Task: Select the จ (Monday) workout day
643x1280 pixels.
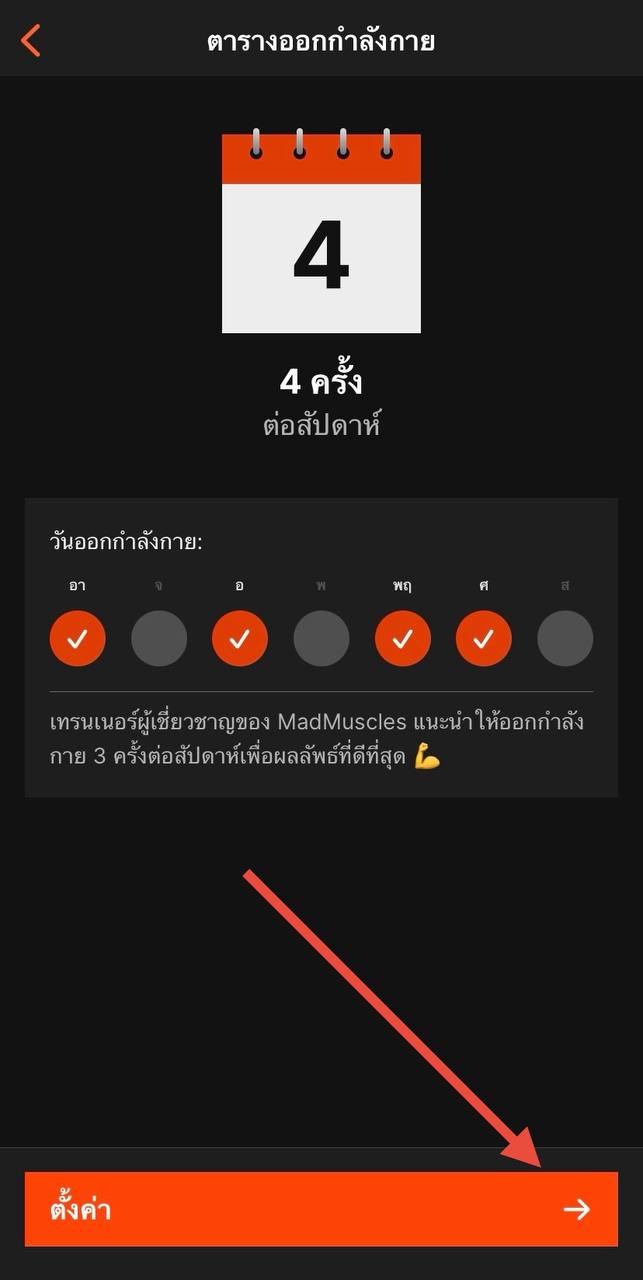Action: coord(159,638)
